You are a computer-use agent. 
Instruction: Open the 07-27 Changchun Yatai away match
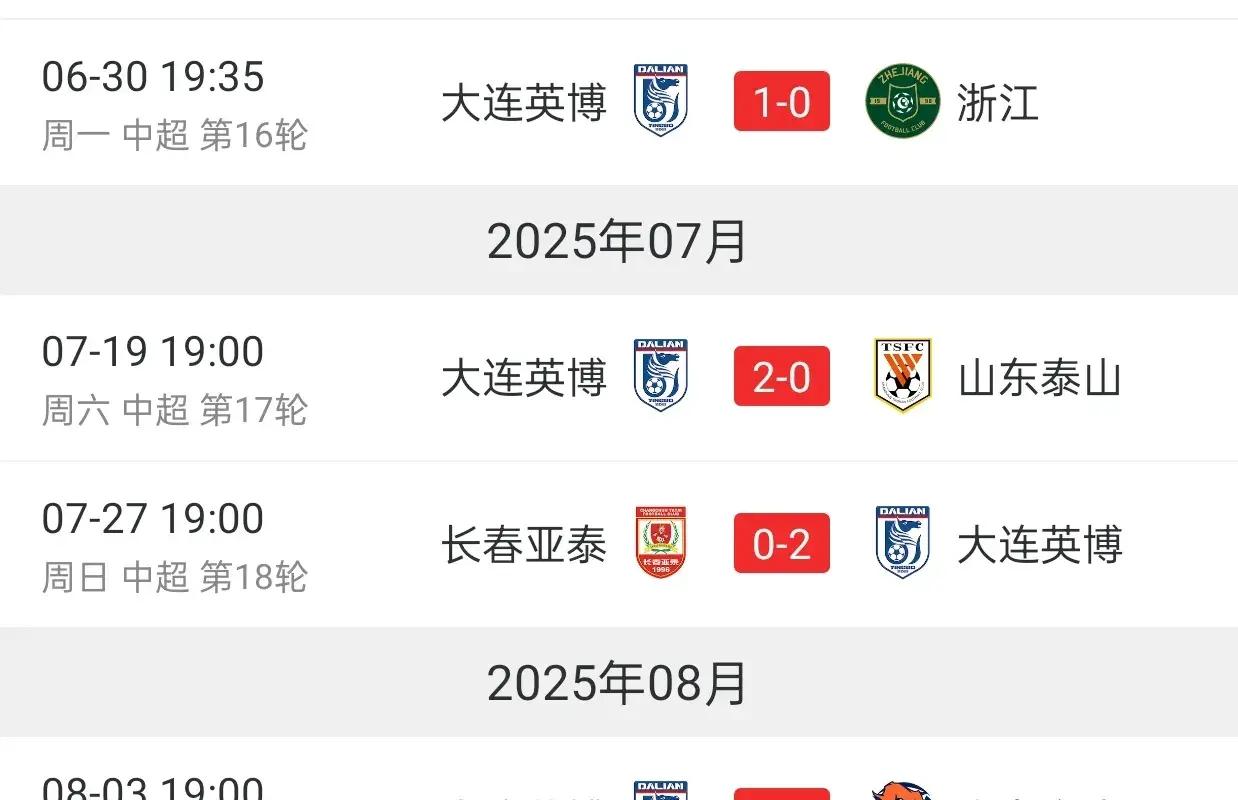(619, 545)
